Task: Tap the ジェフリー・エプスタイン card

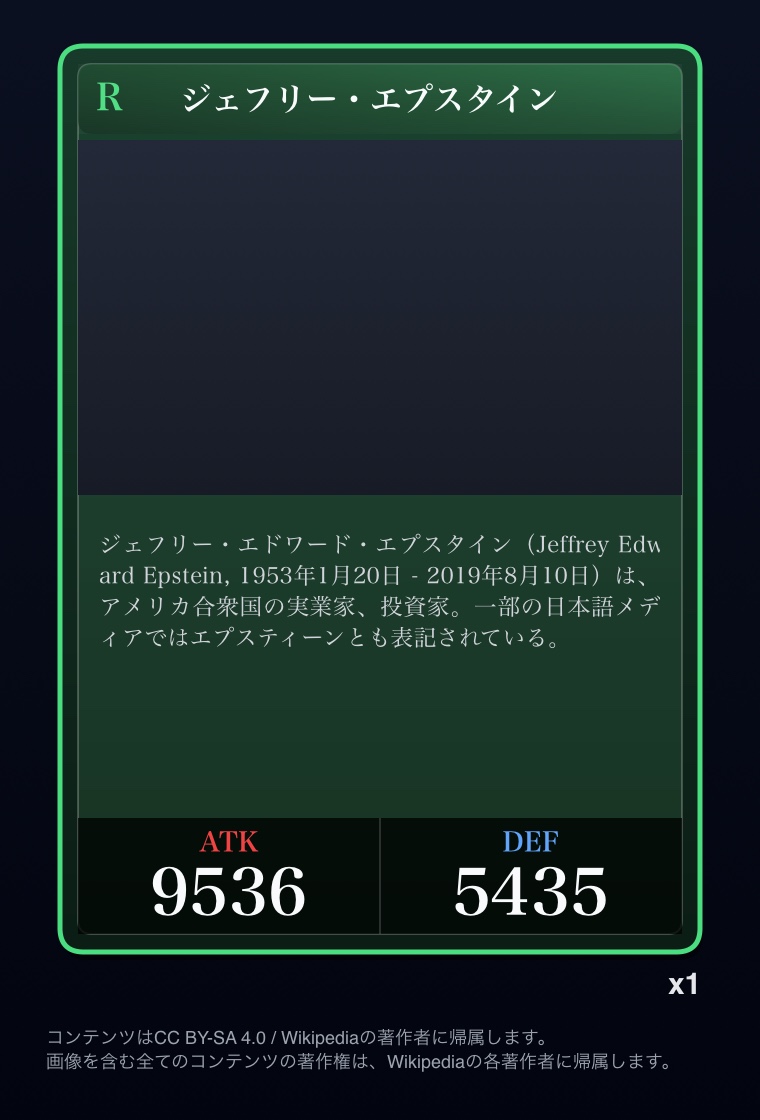Action: pos(380,499)
